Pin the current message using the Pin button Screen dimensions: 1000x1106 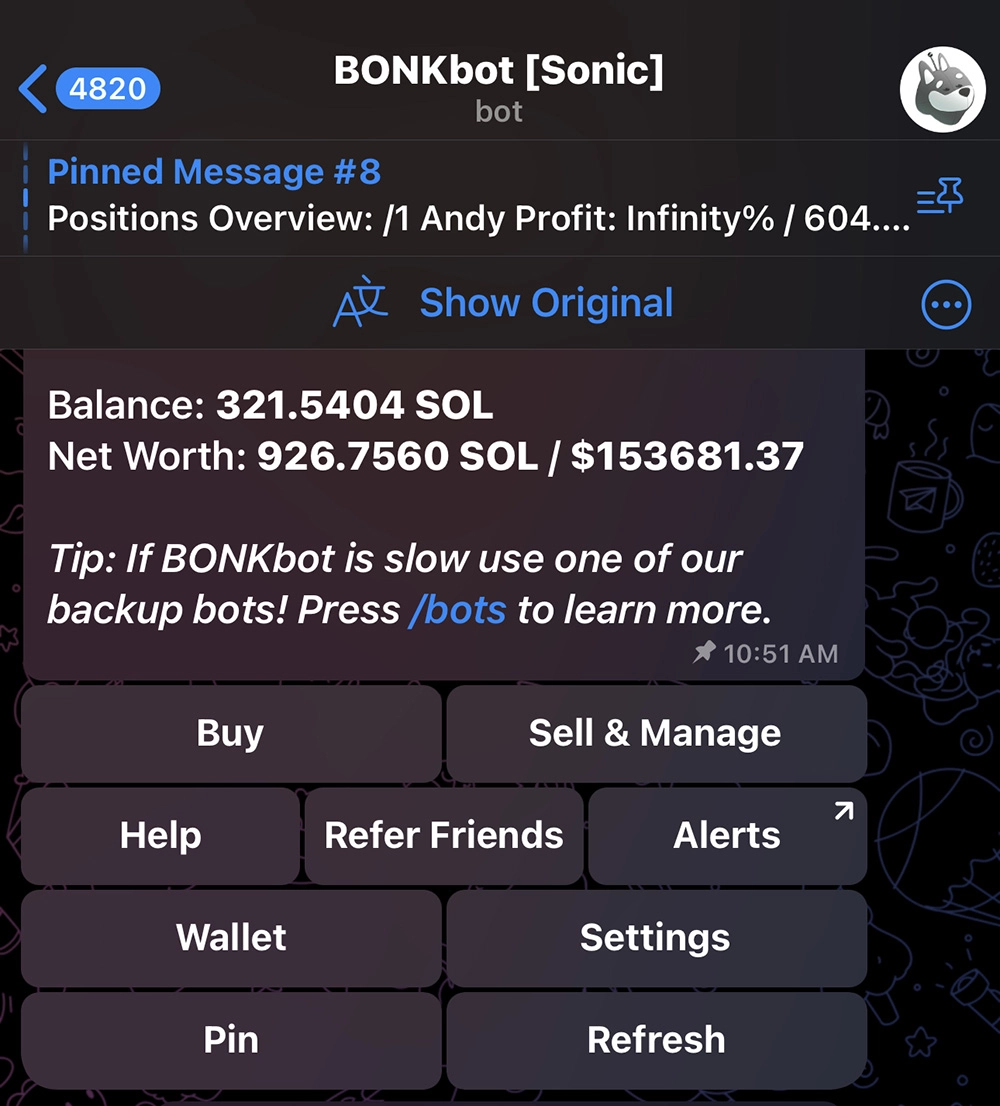pos(230,1040)
